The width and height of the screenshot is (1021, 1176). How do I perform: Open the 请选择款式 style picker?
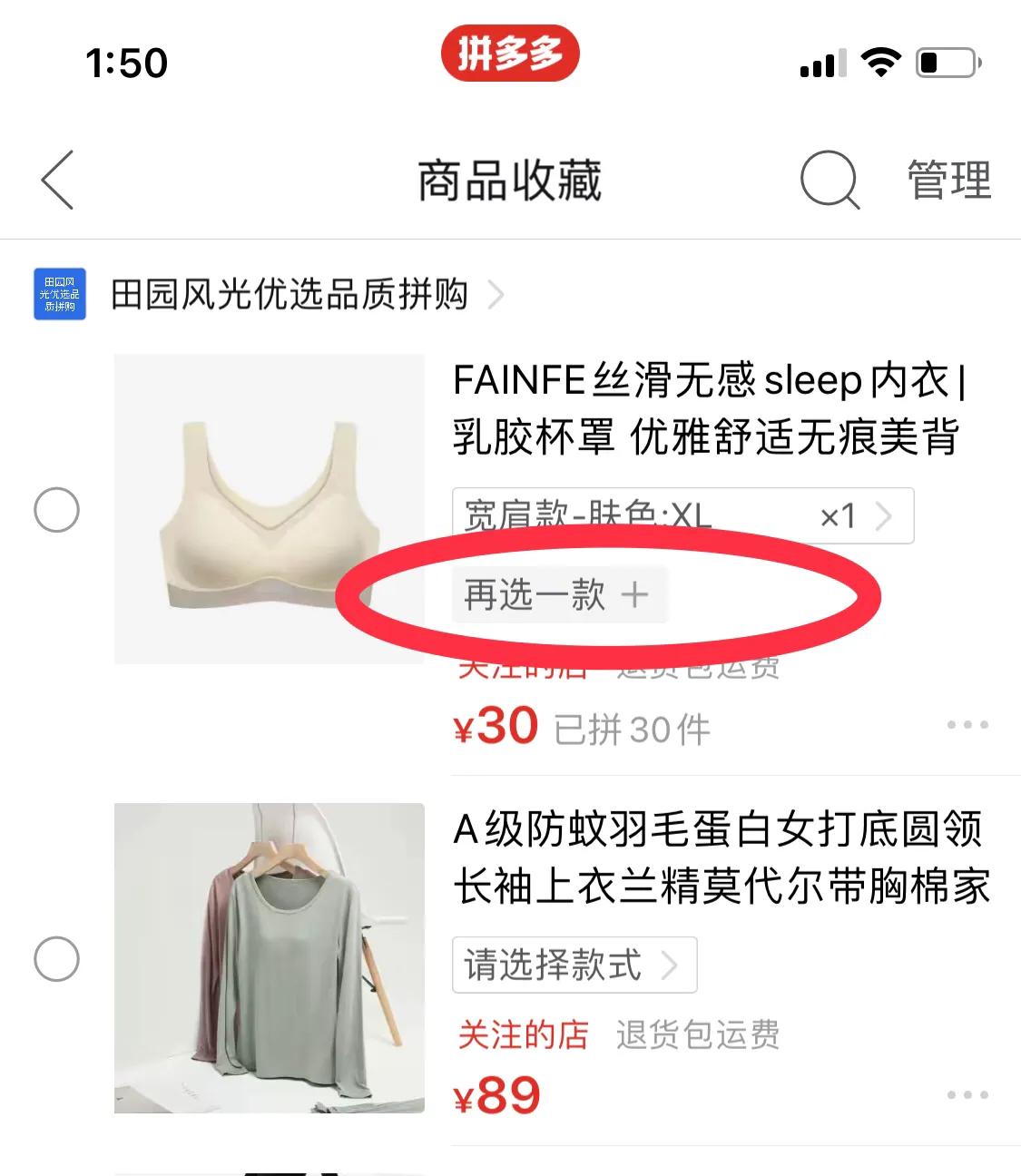click(574, 965)
